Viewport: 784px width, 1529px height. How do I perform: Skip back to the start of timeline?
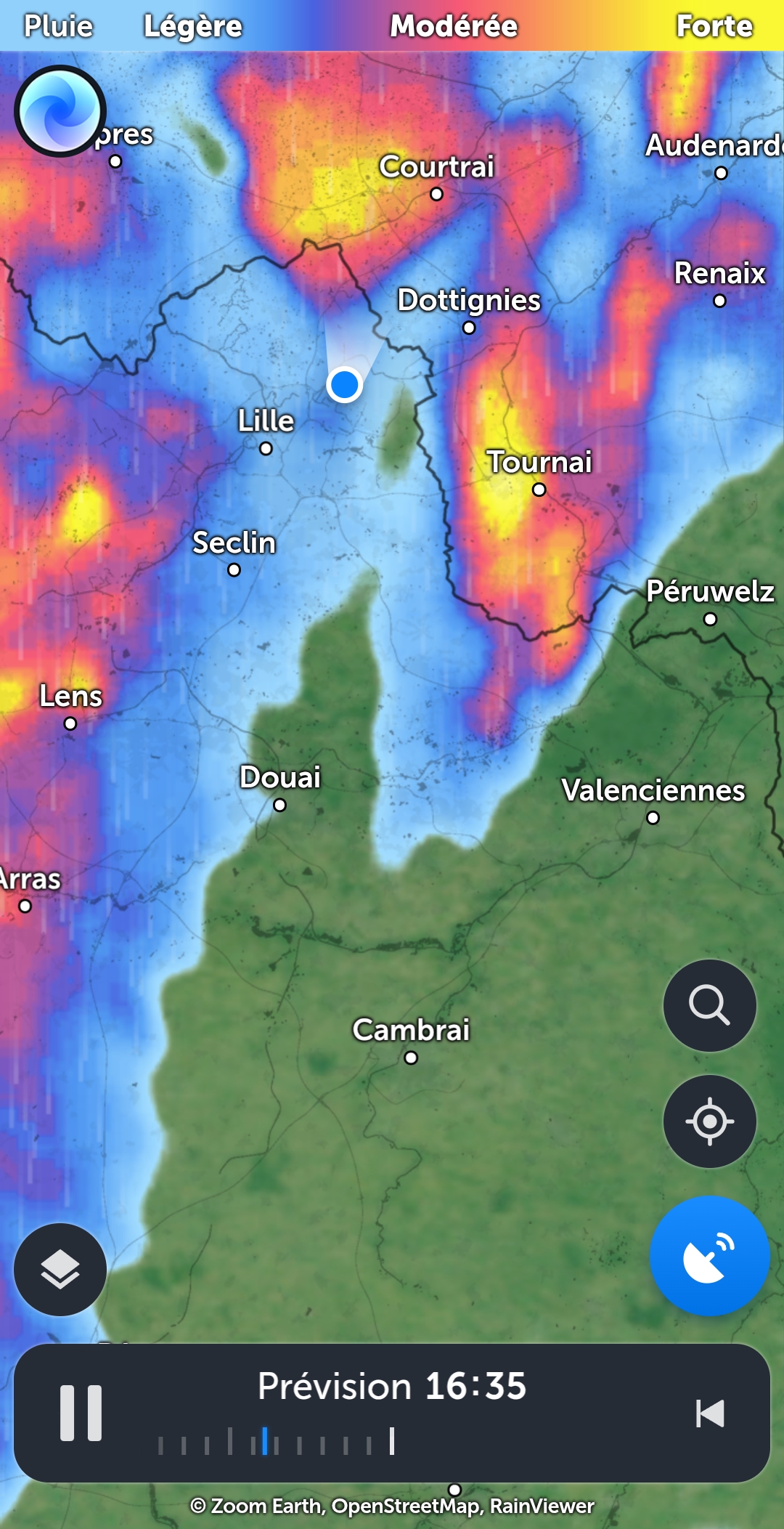click(x=709, y=1414)
